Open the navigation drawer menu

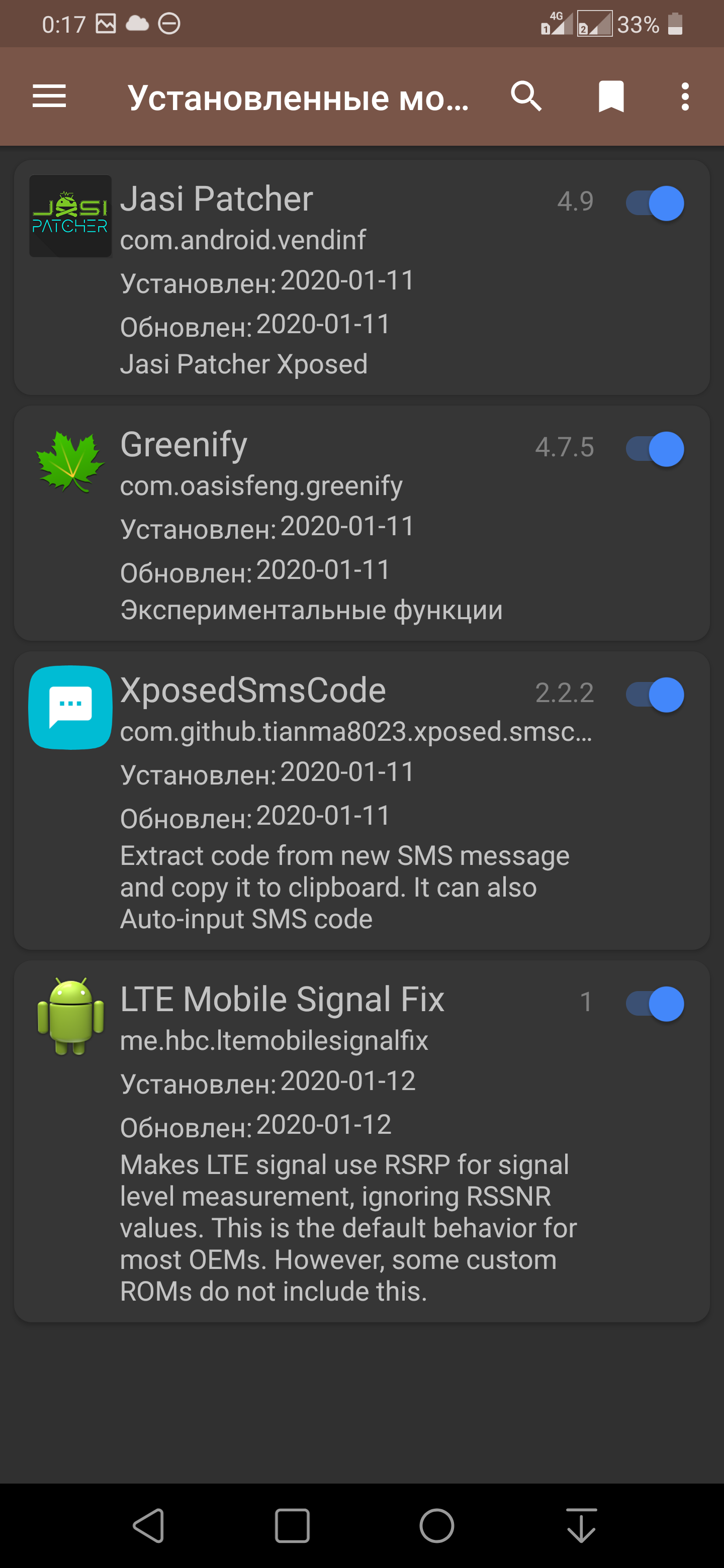pyautogui.click(x=49, y=97)
